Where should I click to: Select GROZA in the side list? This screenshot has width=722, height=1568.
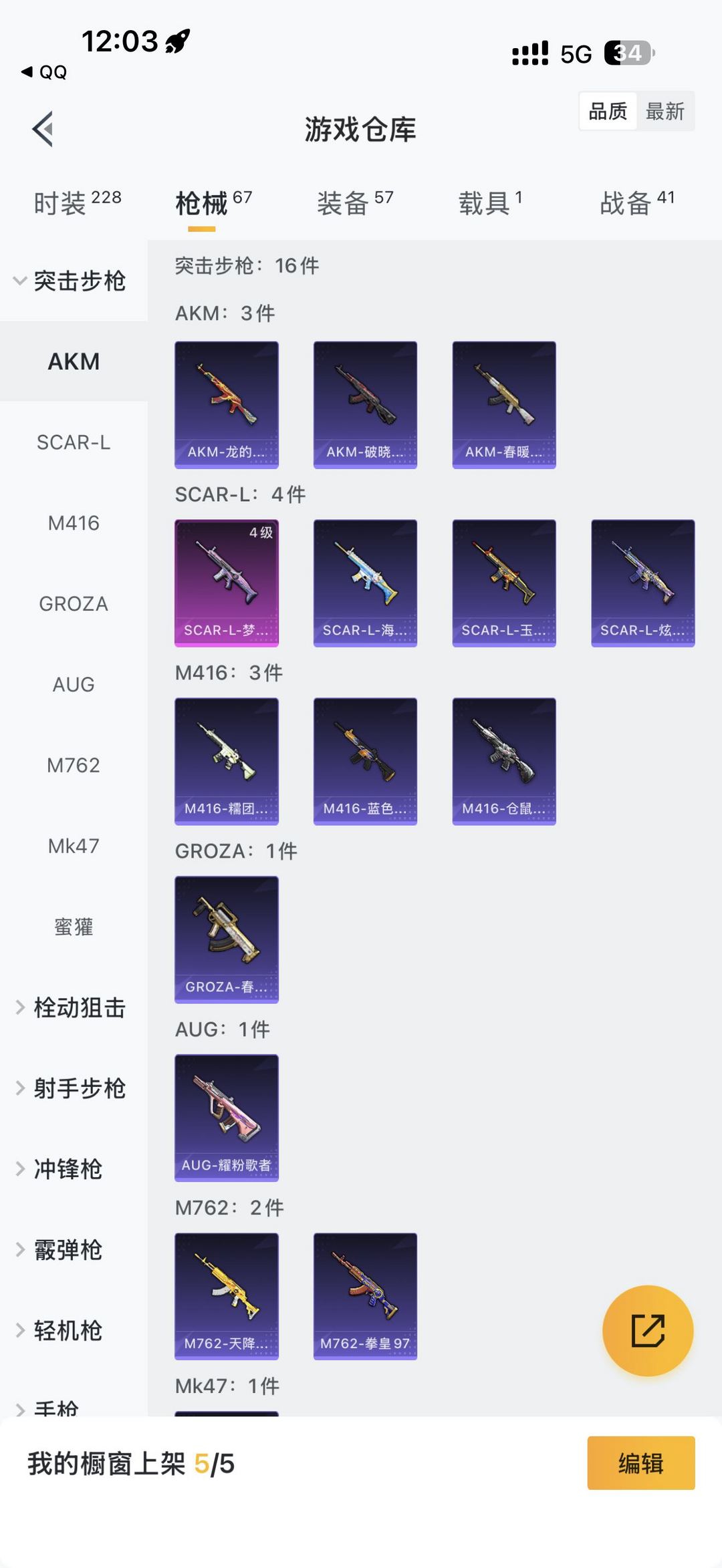74,604
